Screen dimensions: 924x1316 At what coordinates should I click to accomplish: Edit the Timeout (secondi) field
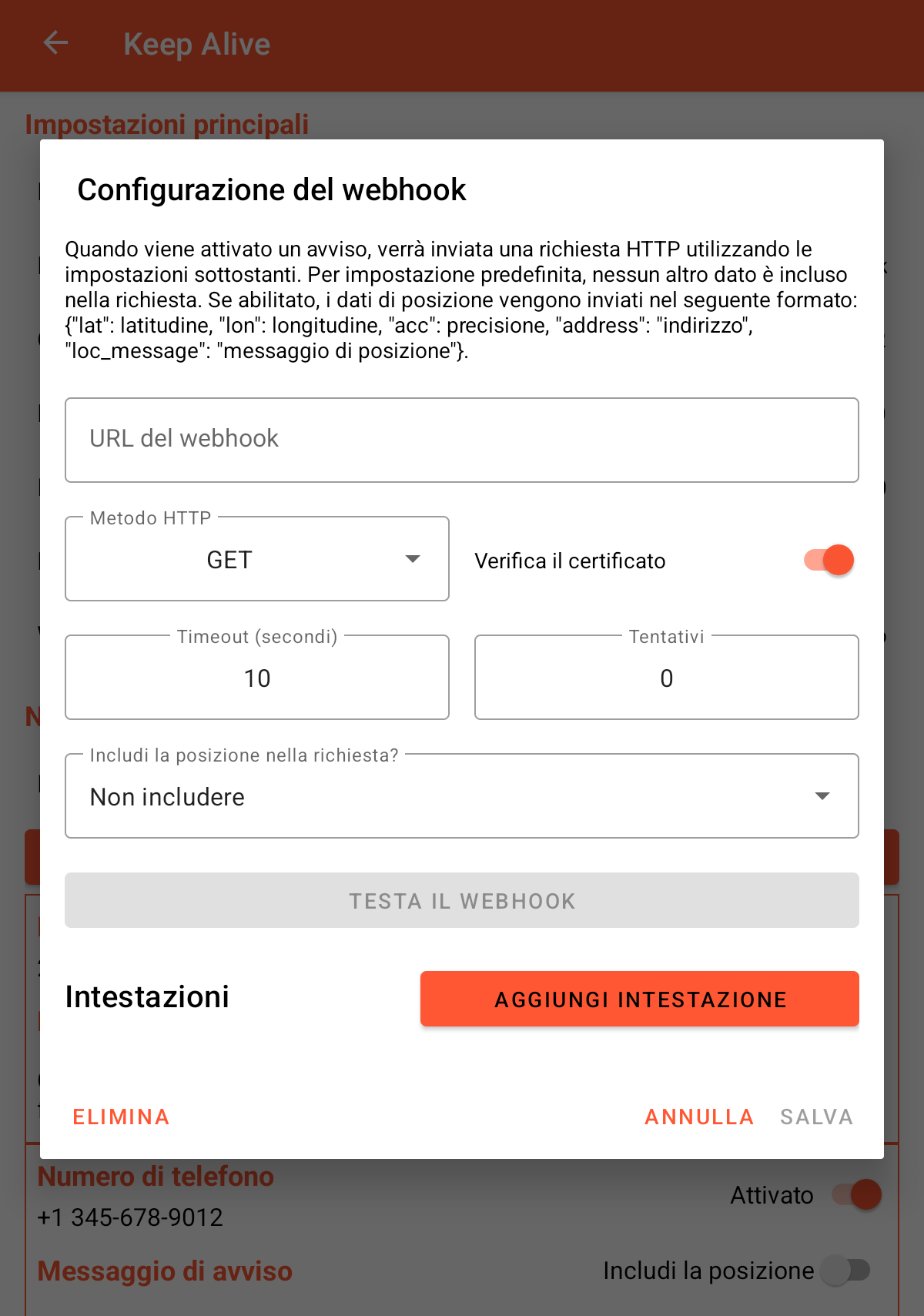tap(257, 678)
